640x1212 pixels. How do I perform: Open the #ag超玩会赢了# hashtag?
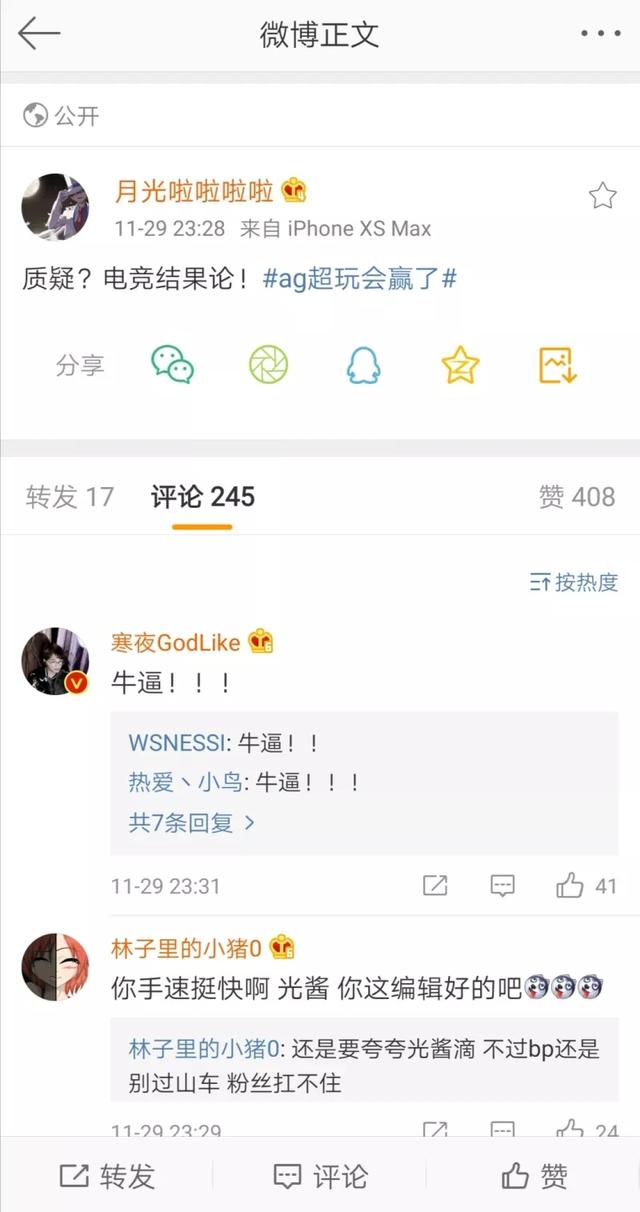[359, 278]
